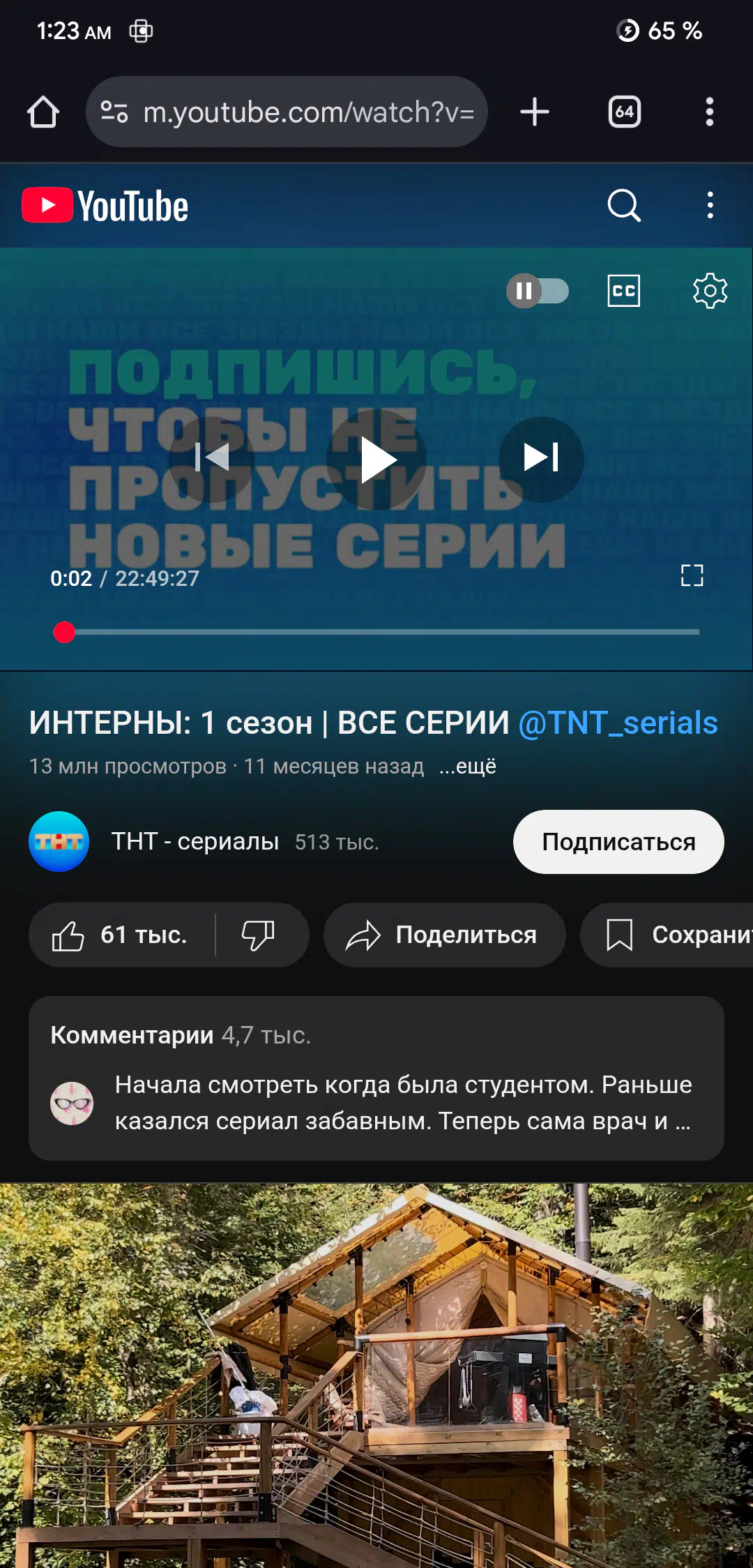Viewport: 753px width, 1568px height.
Task: Play the video
Action: pos(376,459)
